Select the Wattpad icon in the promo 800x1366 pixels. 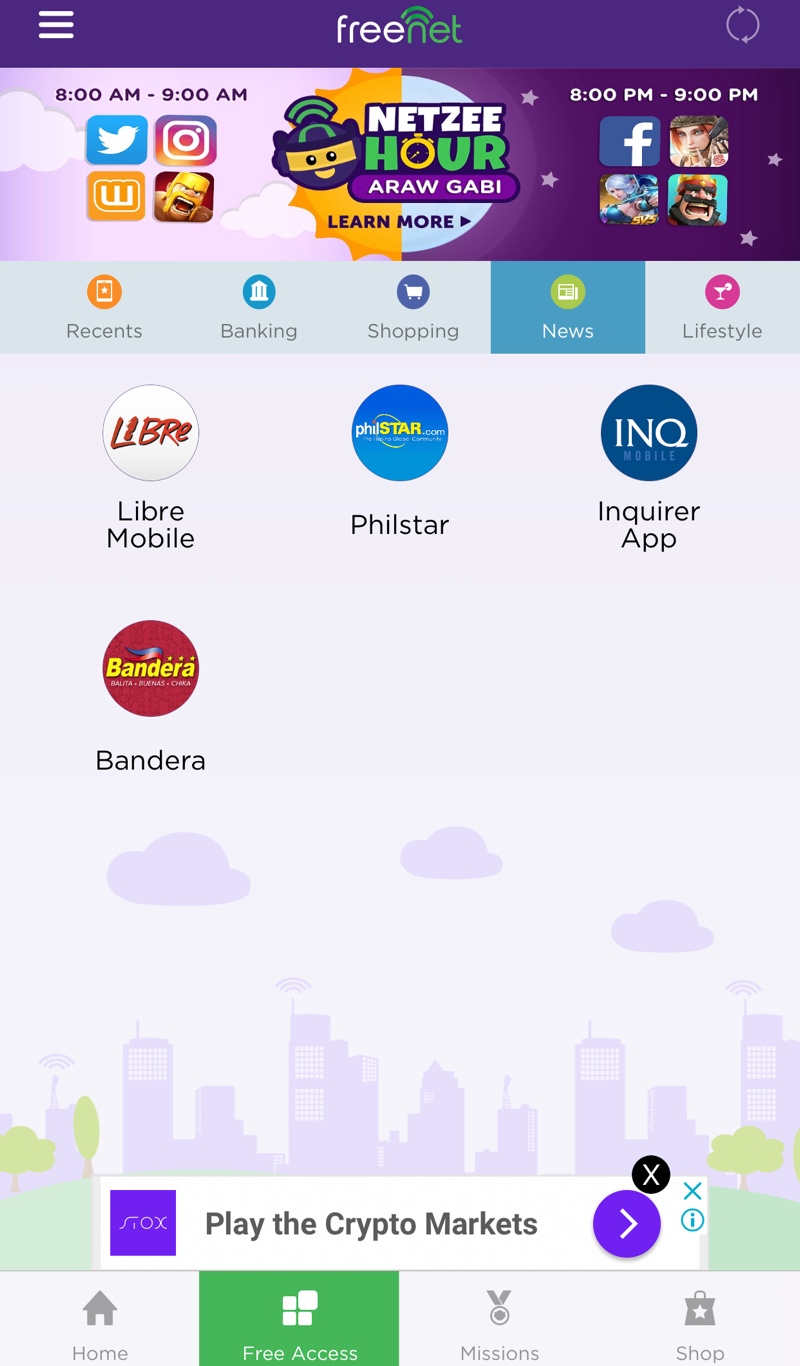coord(116,196)
